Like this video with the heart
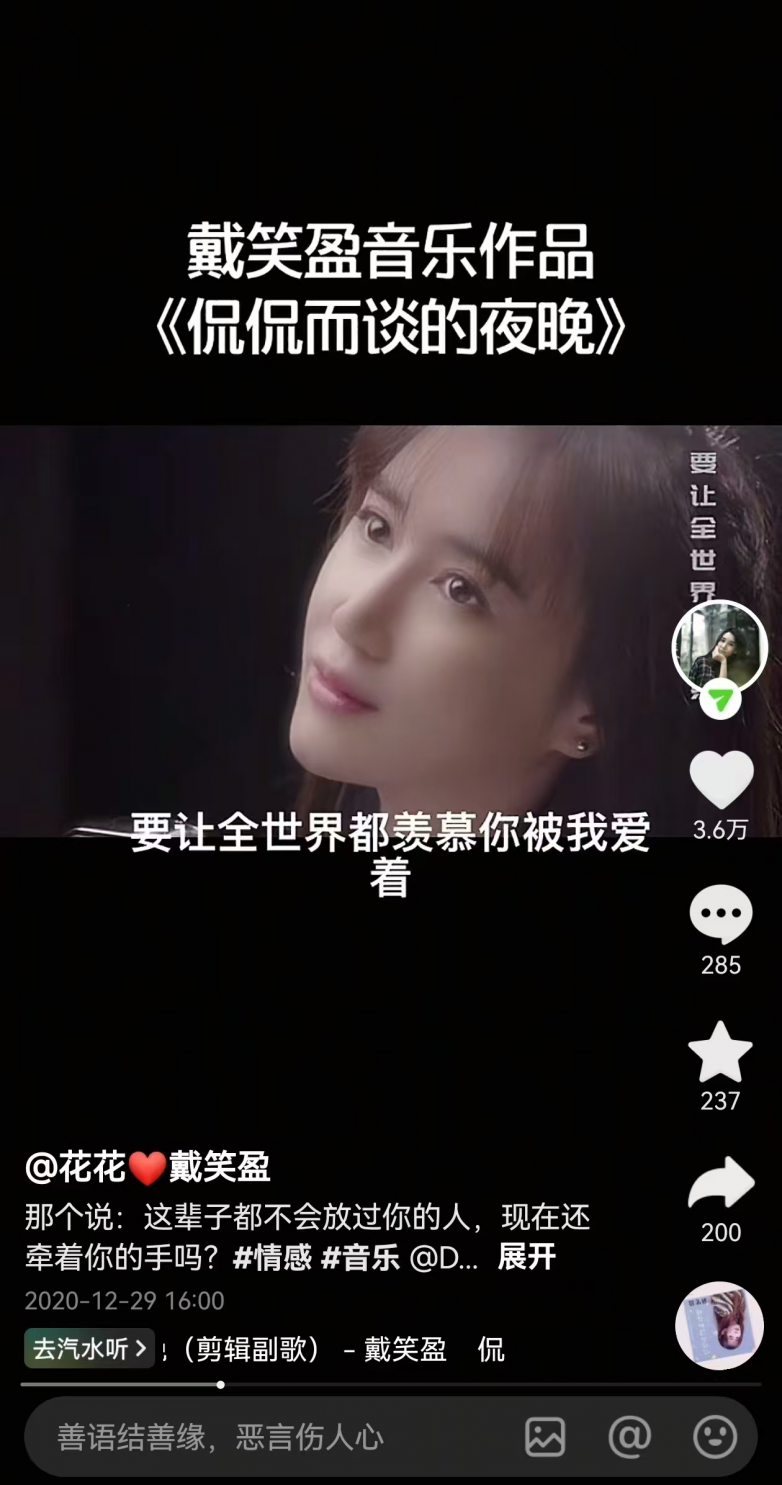 721,780
